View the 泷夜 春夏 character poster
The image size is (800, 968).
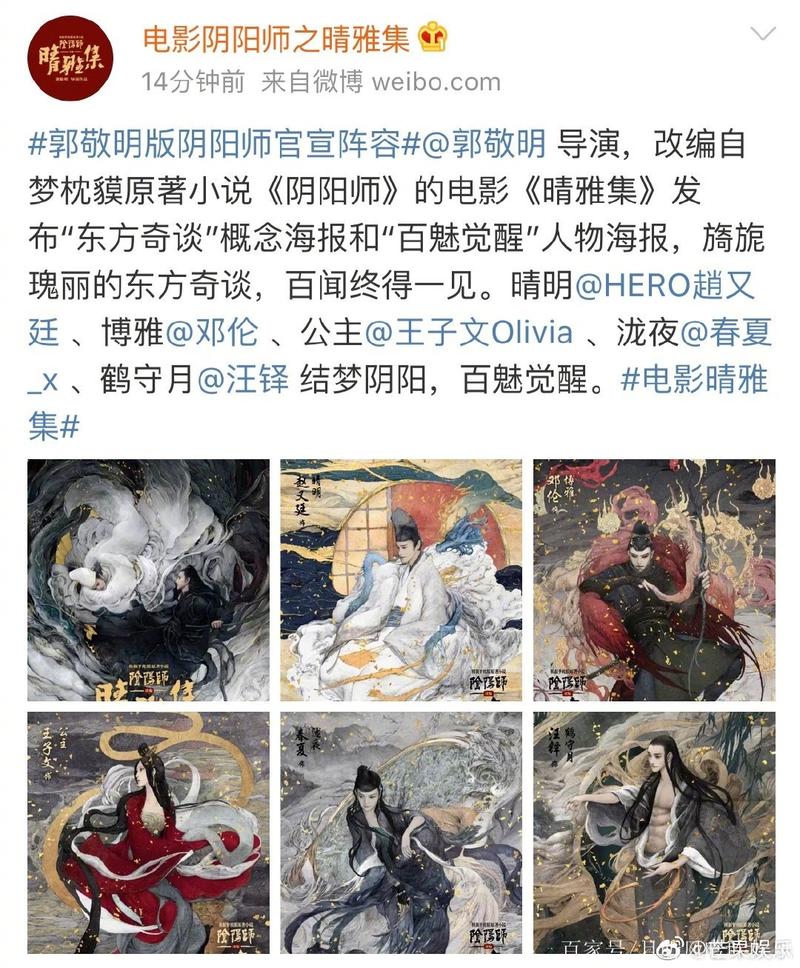pyautogui.click(x=401, y=832)
